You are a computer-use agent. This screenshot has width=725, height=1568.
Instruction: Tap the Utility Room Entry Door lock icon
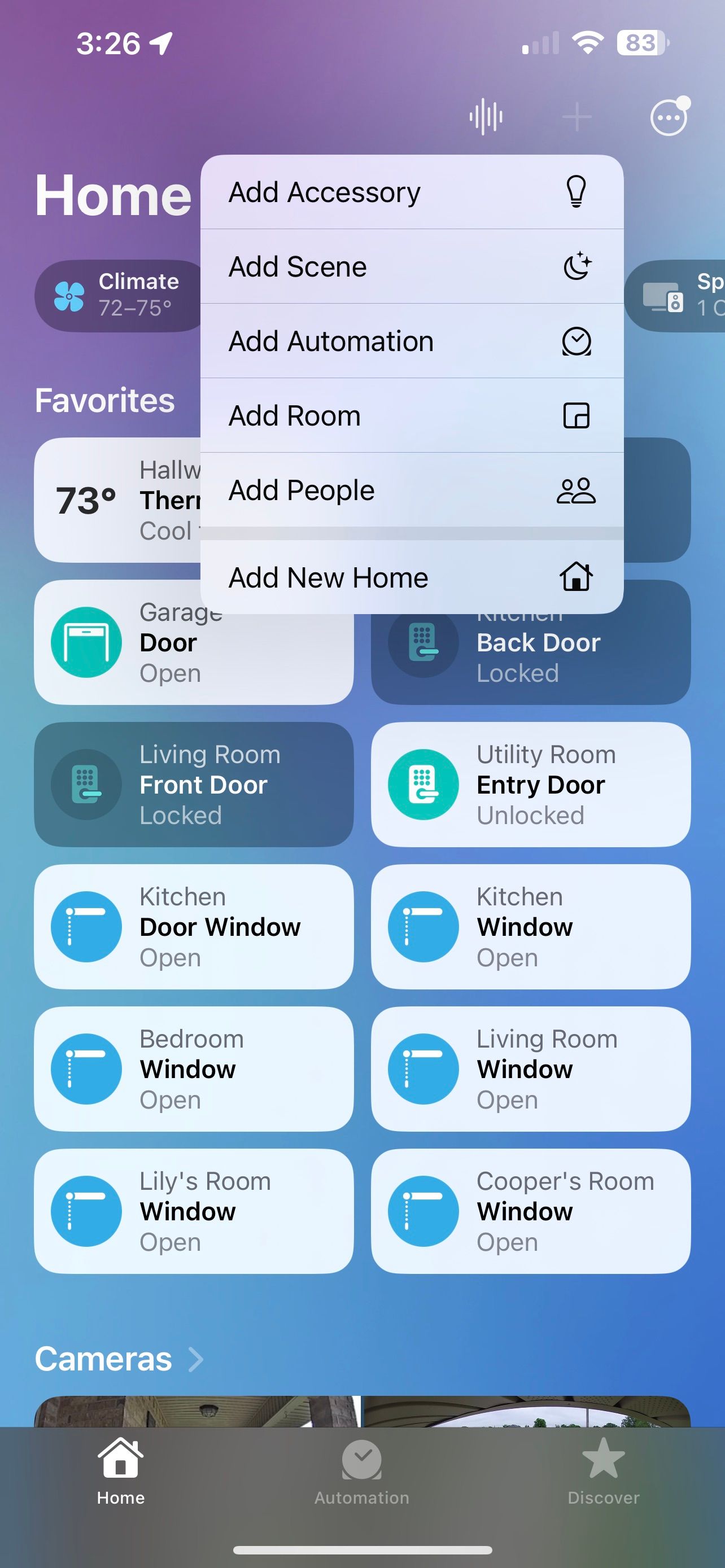click(423, 785)
